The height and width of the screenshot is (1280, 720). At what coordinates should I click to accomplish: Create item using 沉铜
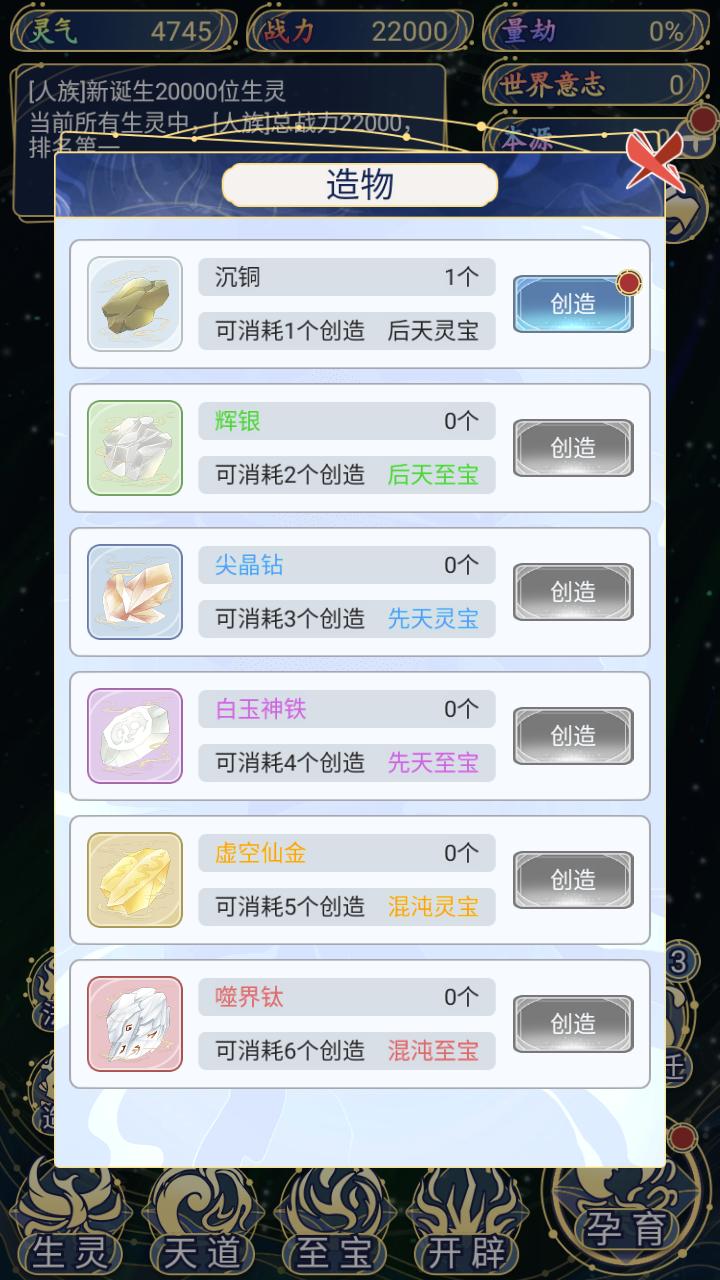click(x=573, y=304)
